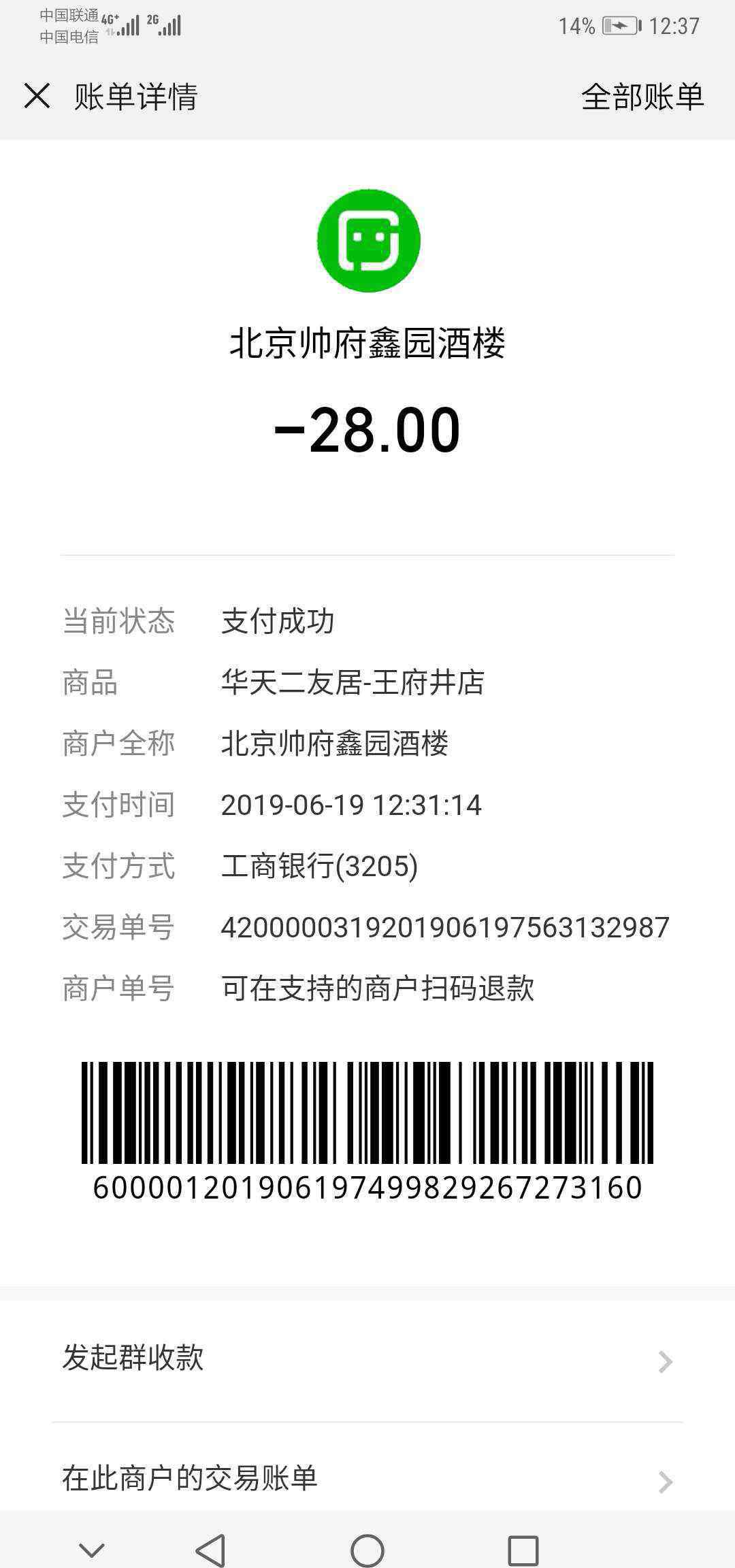Close the bill details page
Viewport: 735px width, 1568px height.
37,96
